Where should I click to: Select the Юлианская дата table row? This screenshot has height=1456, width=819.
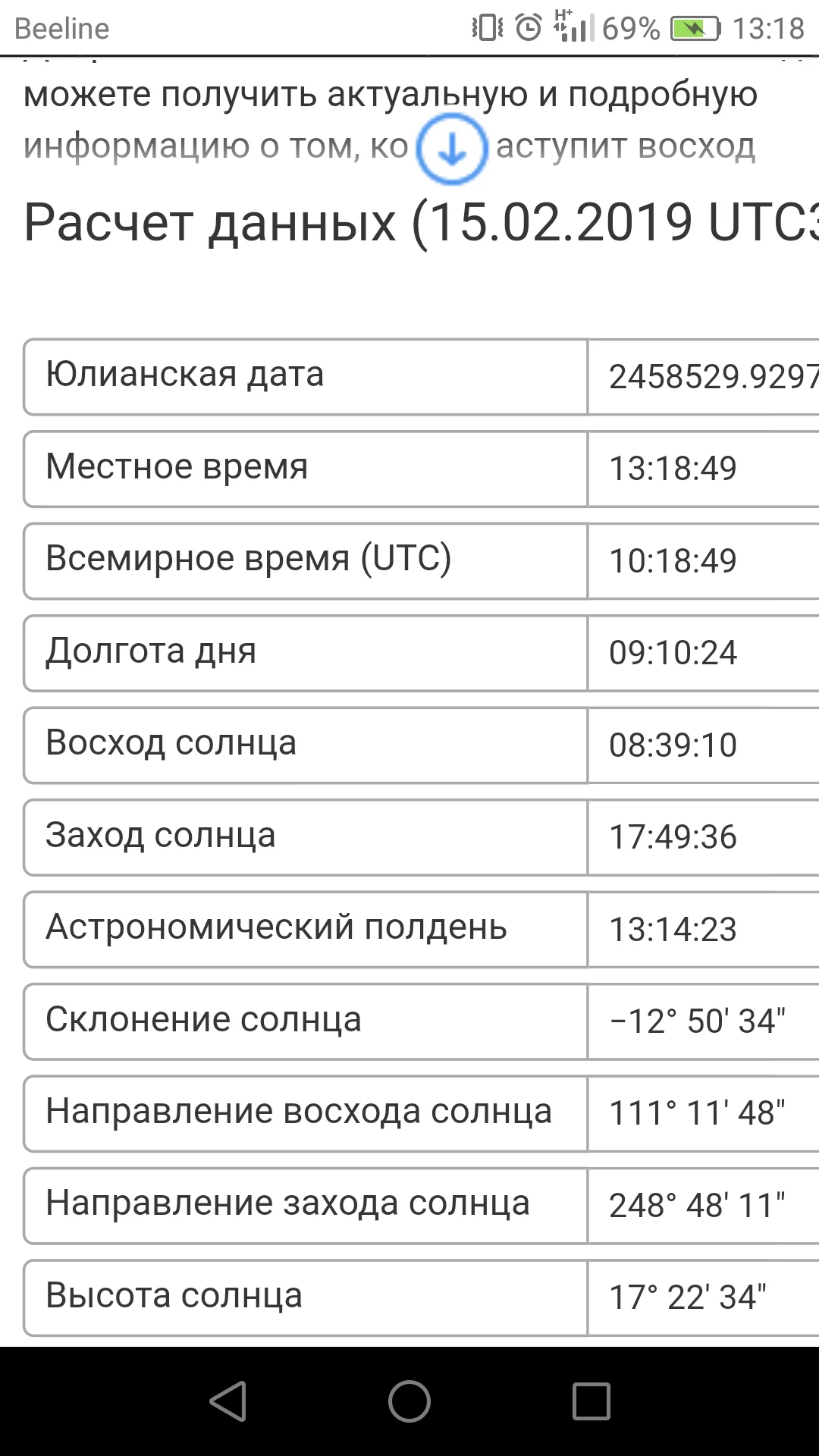coord(303,377)
